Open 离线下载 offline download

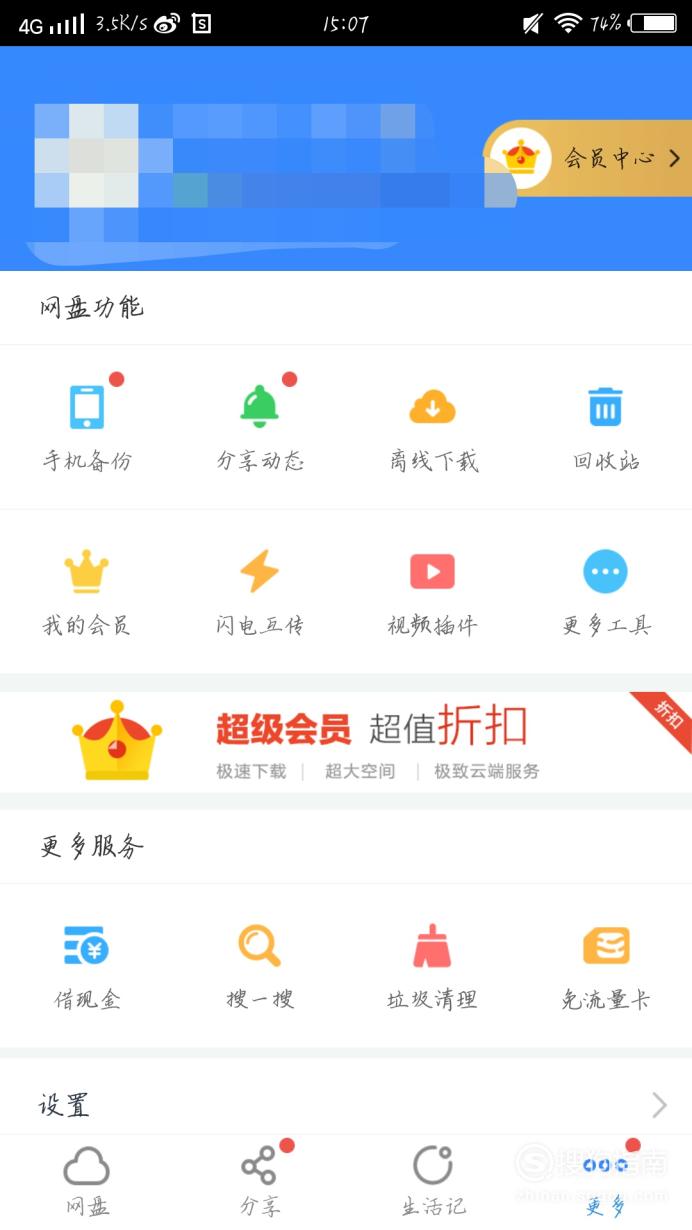point(433,426)
